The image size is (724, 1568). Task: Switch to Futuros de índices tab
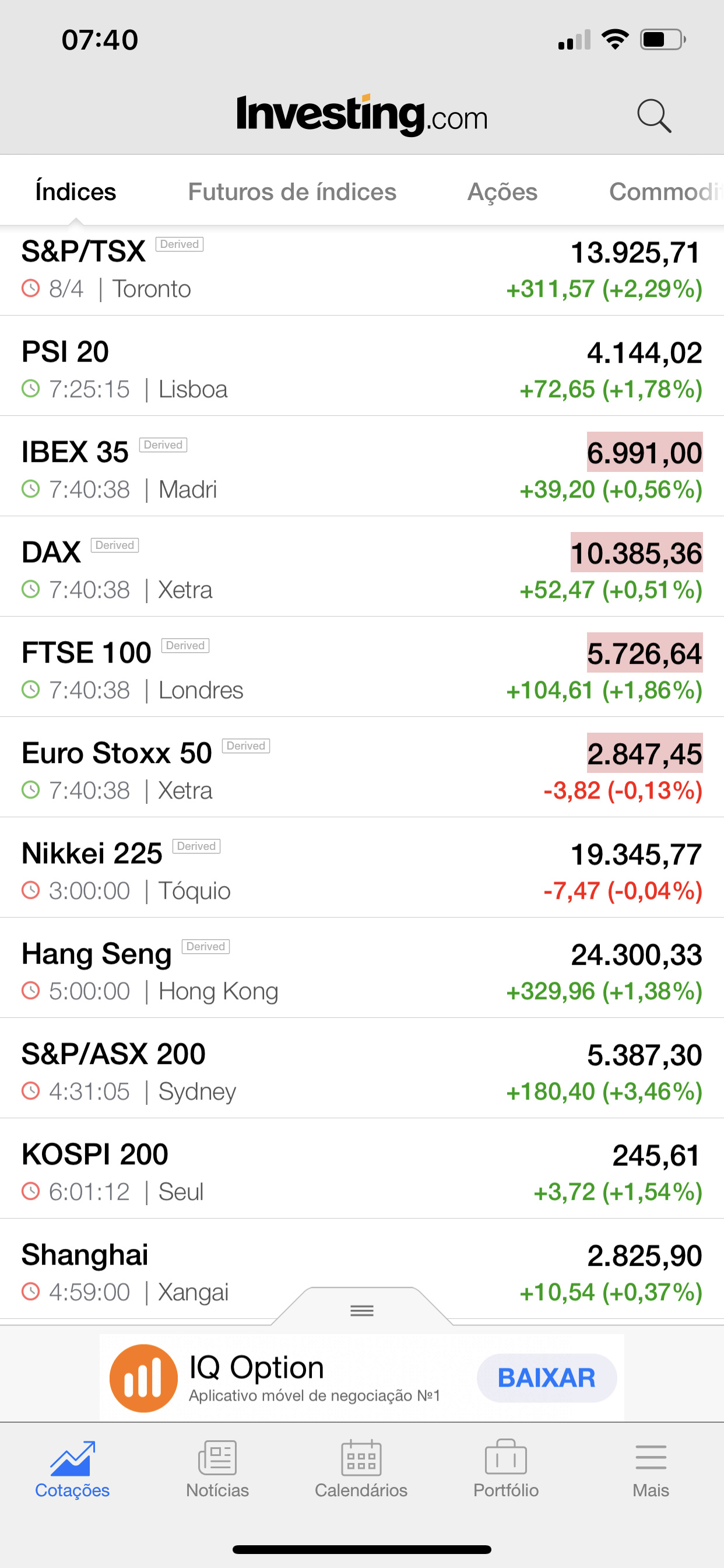(x=292, y=192)
